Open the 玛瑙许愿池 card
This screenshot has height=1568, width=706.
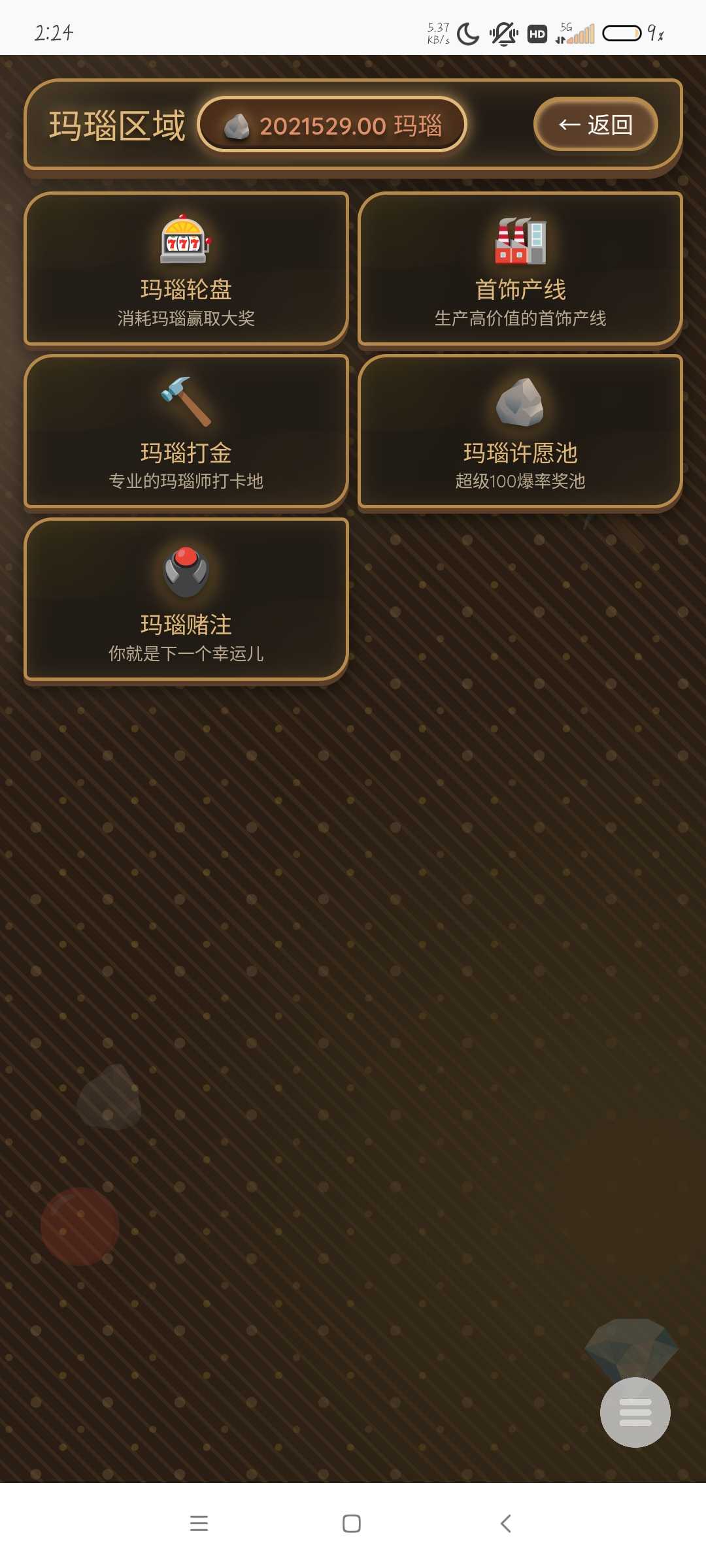coord(520,431)
